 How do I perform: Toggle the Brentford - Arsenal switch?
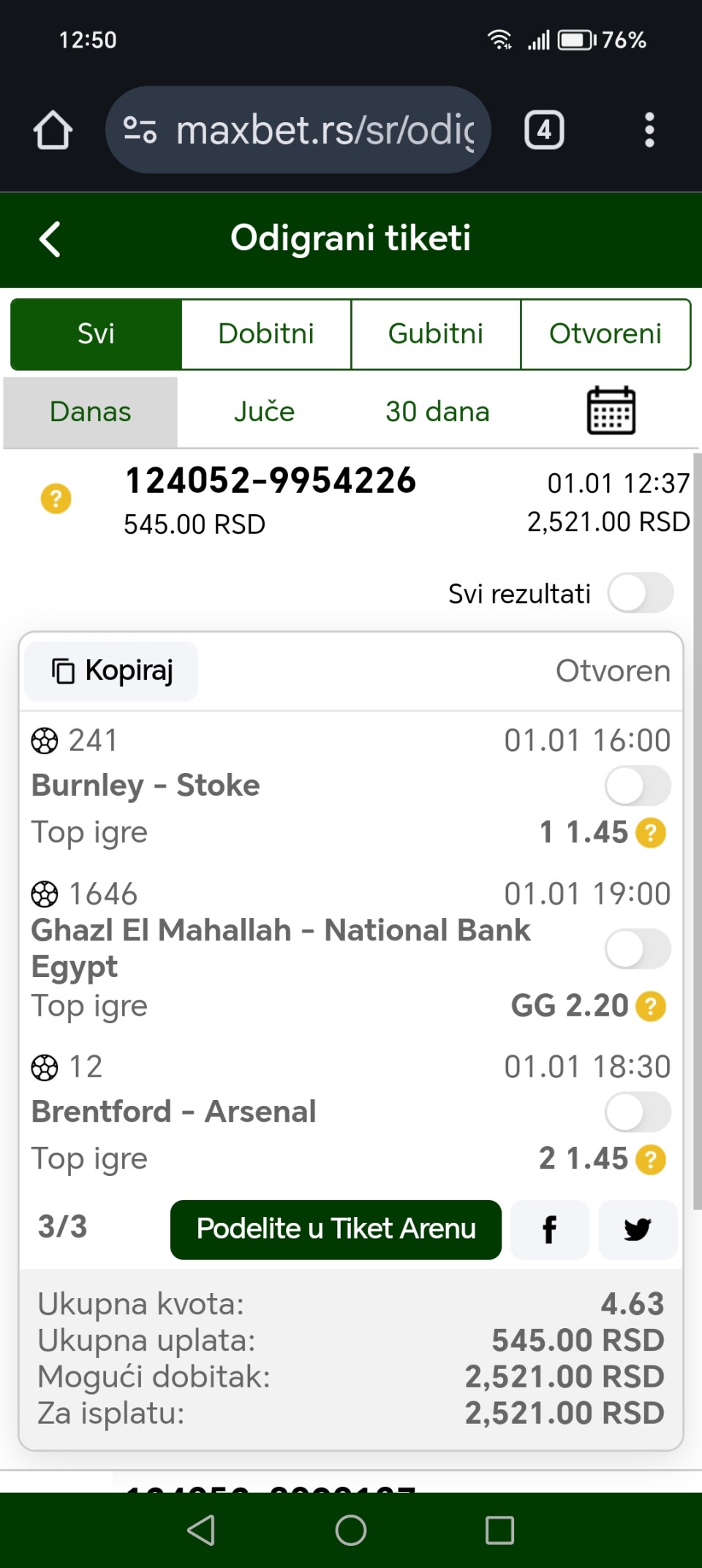pos(638,1112)
